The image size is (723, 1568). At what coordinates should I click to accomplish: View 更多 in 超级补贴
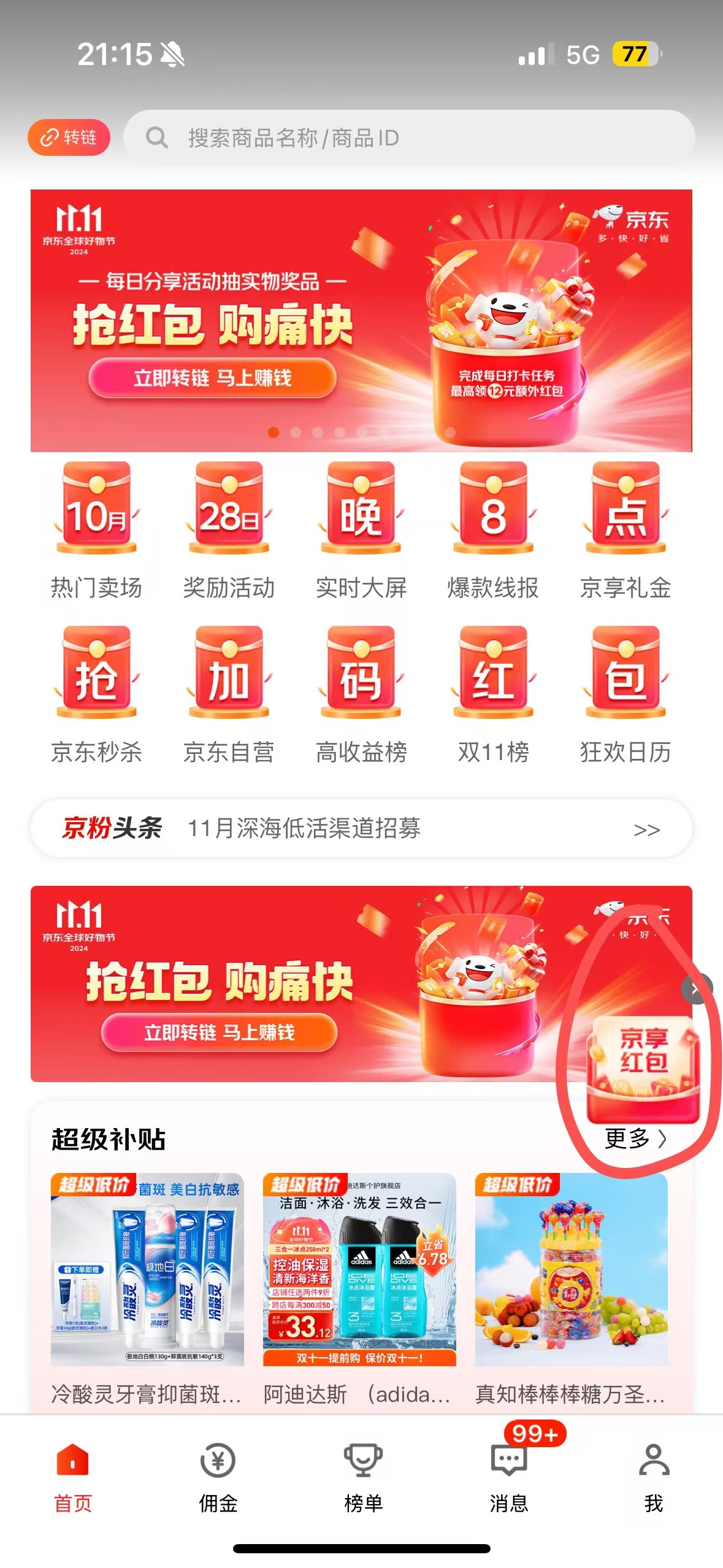pos(635,1139)
